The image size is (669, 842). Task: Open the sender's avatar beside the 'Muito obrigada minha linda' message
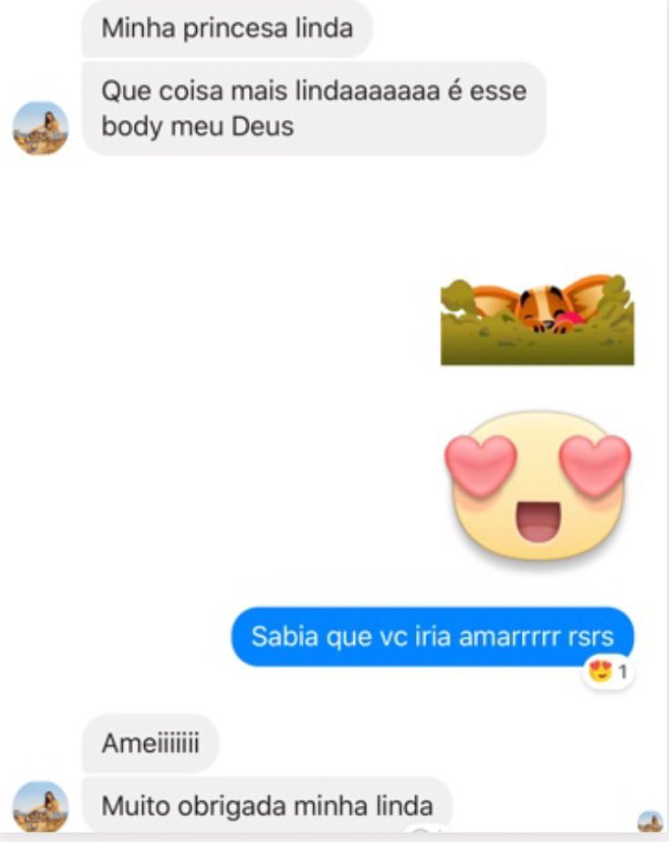pos(40,807)
